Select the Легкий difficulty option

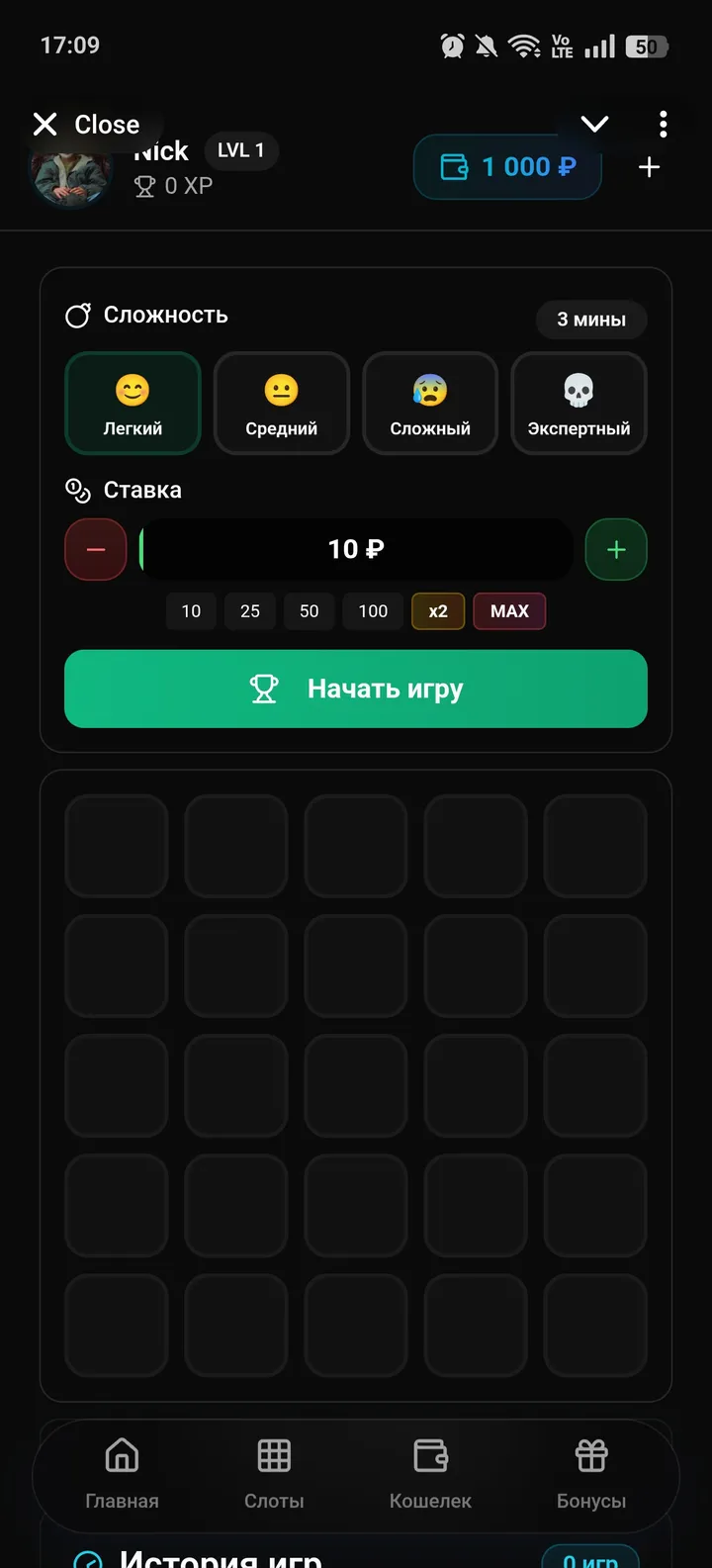(x=133, y=403)
